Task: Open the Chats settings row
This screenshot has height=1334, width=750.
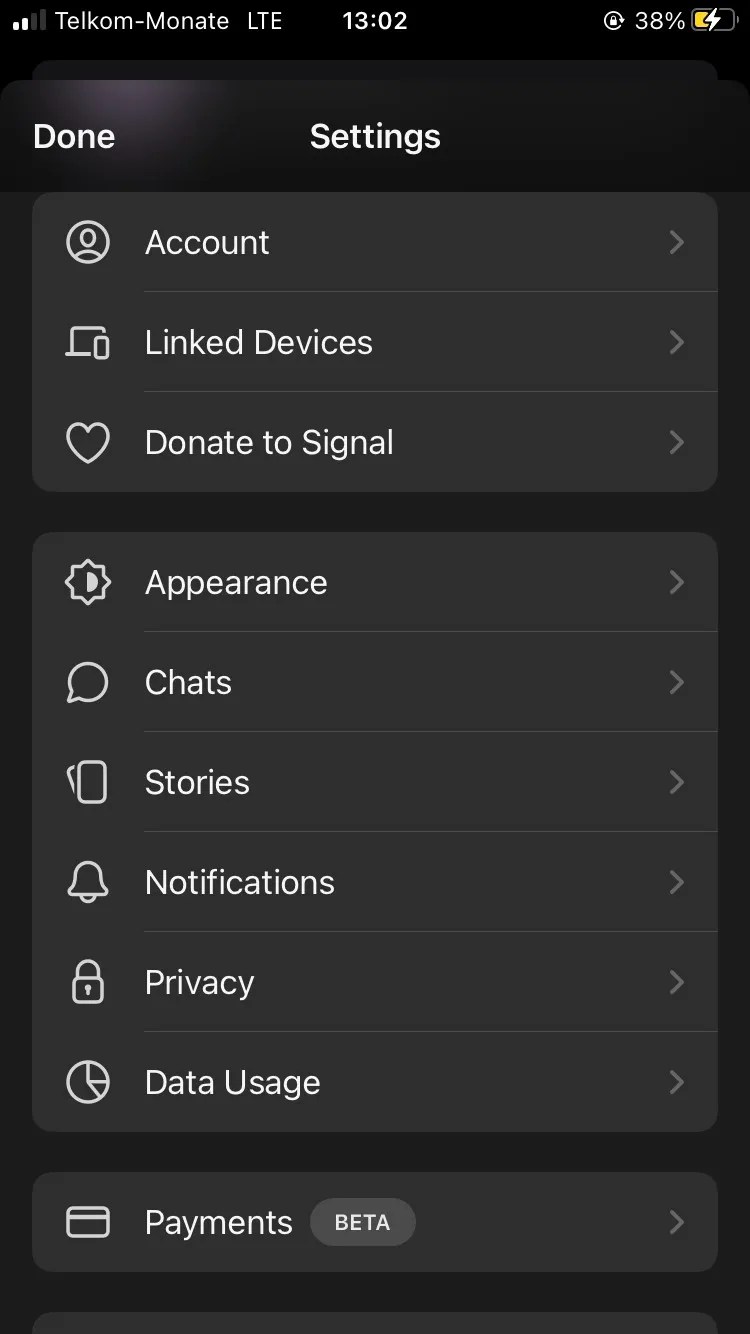Action: (375, 682)
